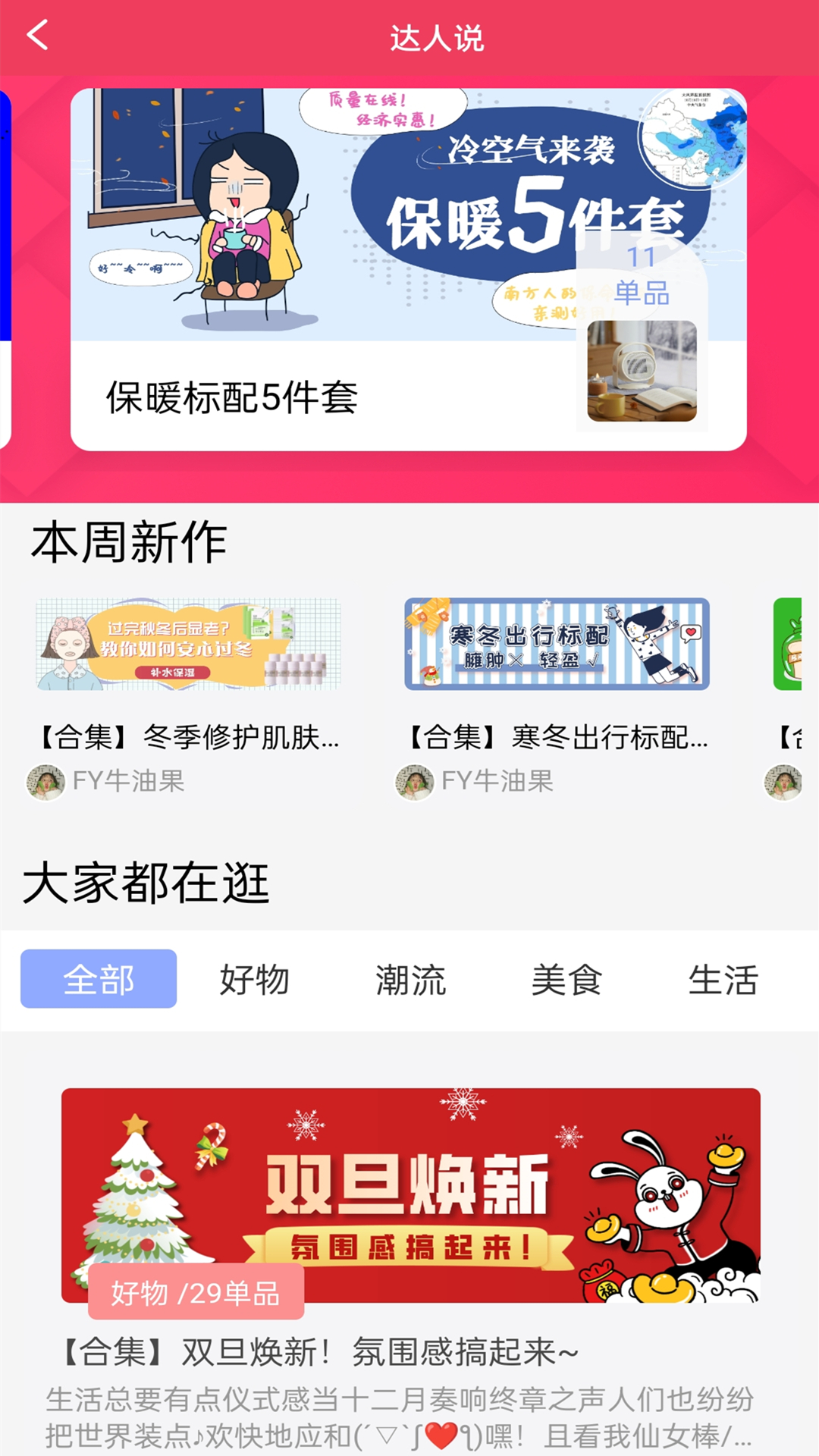The height and width of the screenshot is (1456, 819).
Task: Switch to the 生活 tab
Action: point(723,979)
